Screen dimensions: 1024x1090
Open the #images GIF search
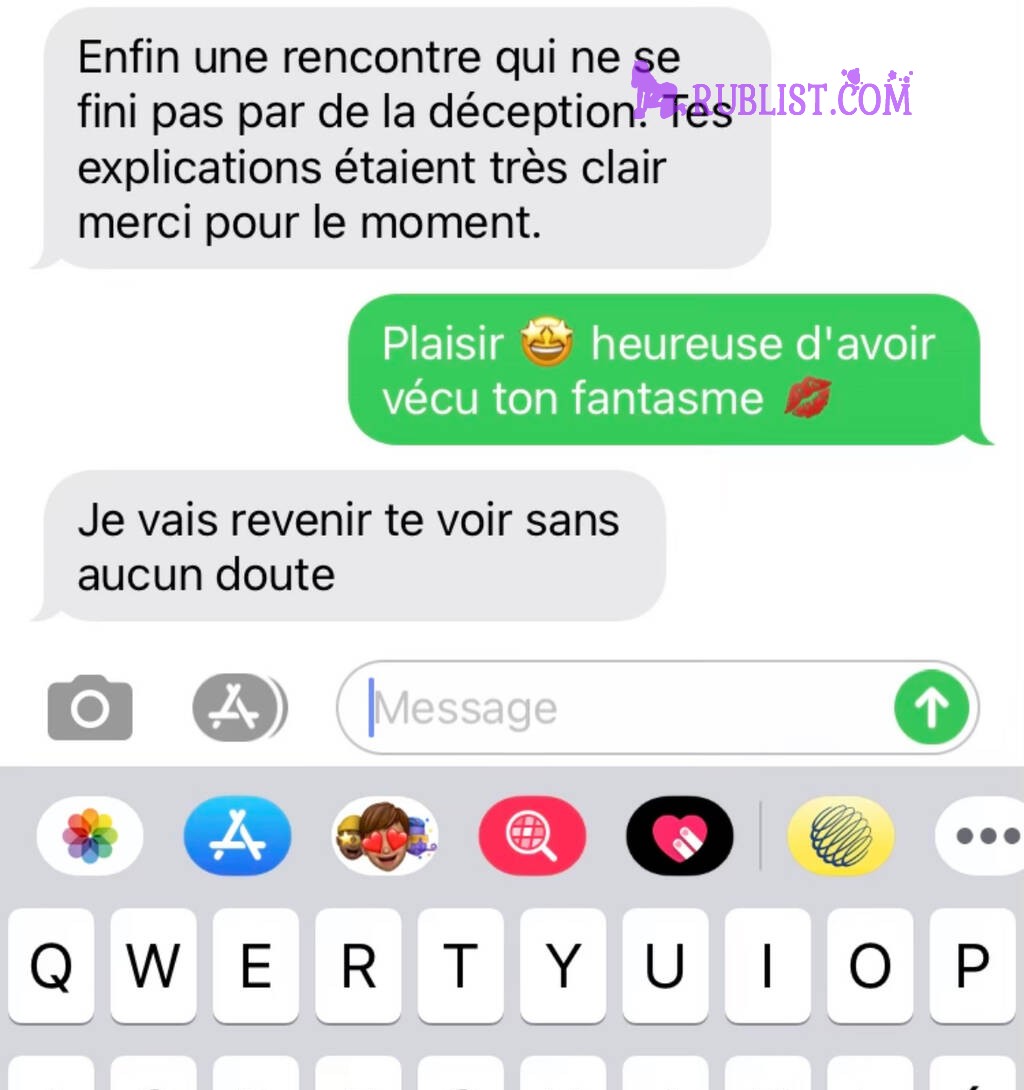532,836
